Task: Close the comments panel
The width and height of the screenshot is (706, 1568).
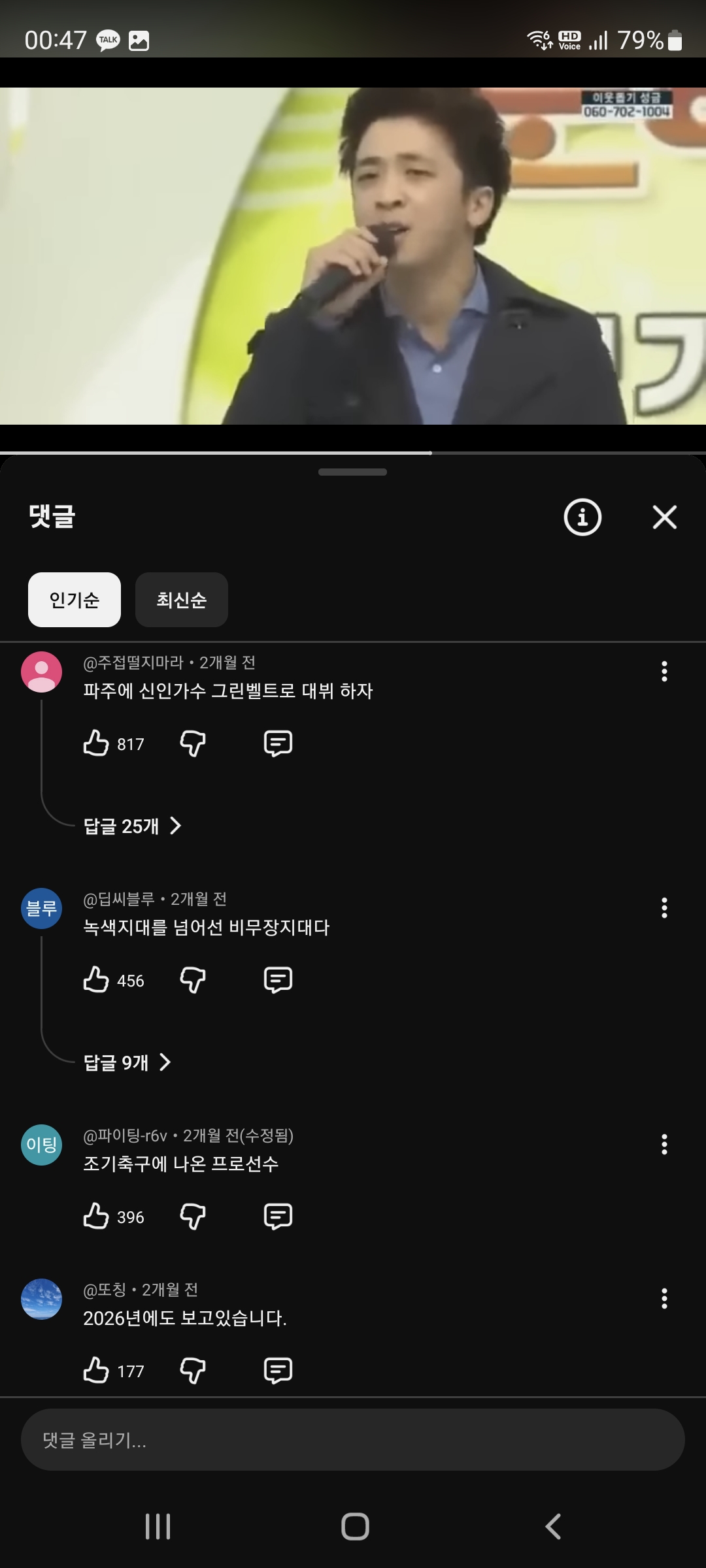Action: pos(664,517)
